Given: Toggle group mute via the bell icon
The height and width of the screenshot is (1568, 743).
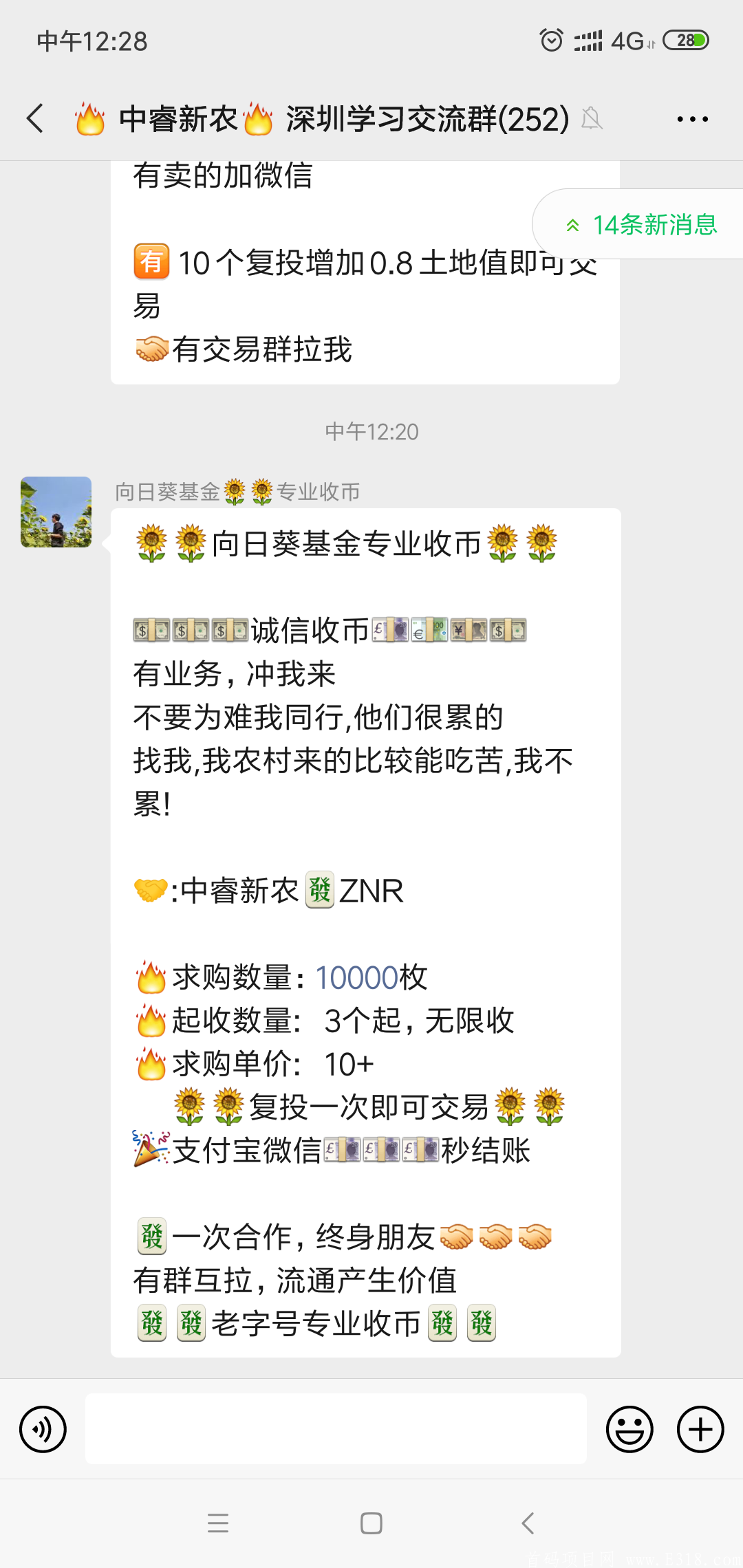Looking at the screenshot, I should (x=592, y=118).
